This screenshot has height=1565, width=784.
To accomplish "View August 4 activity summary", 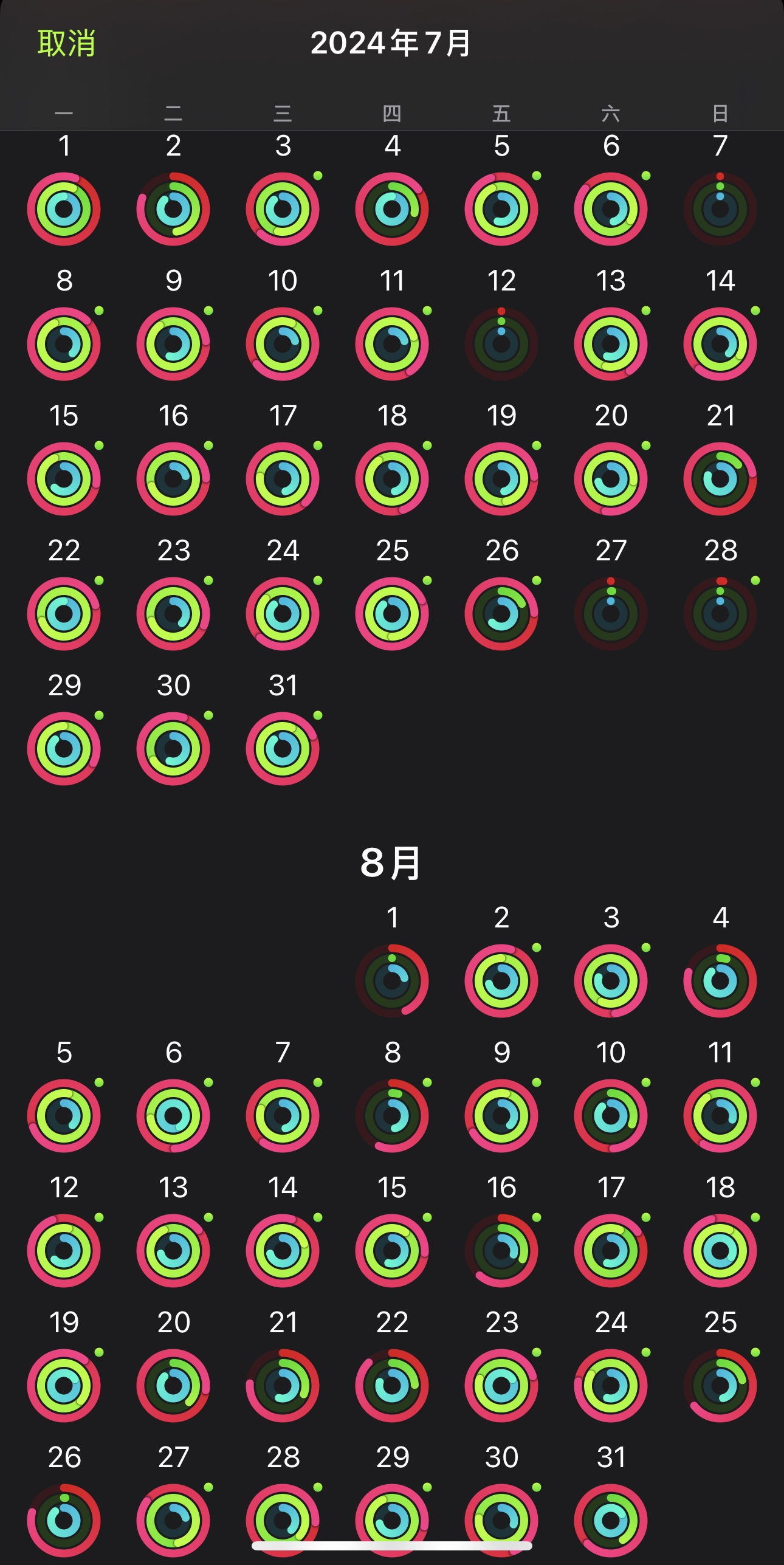I will point(720,981).
